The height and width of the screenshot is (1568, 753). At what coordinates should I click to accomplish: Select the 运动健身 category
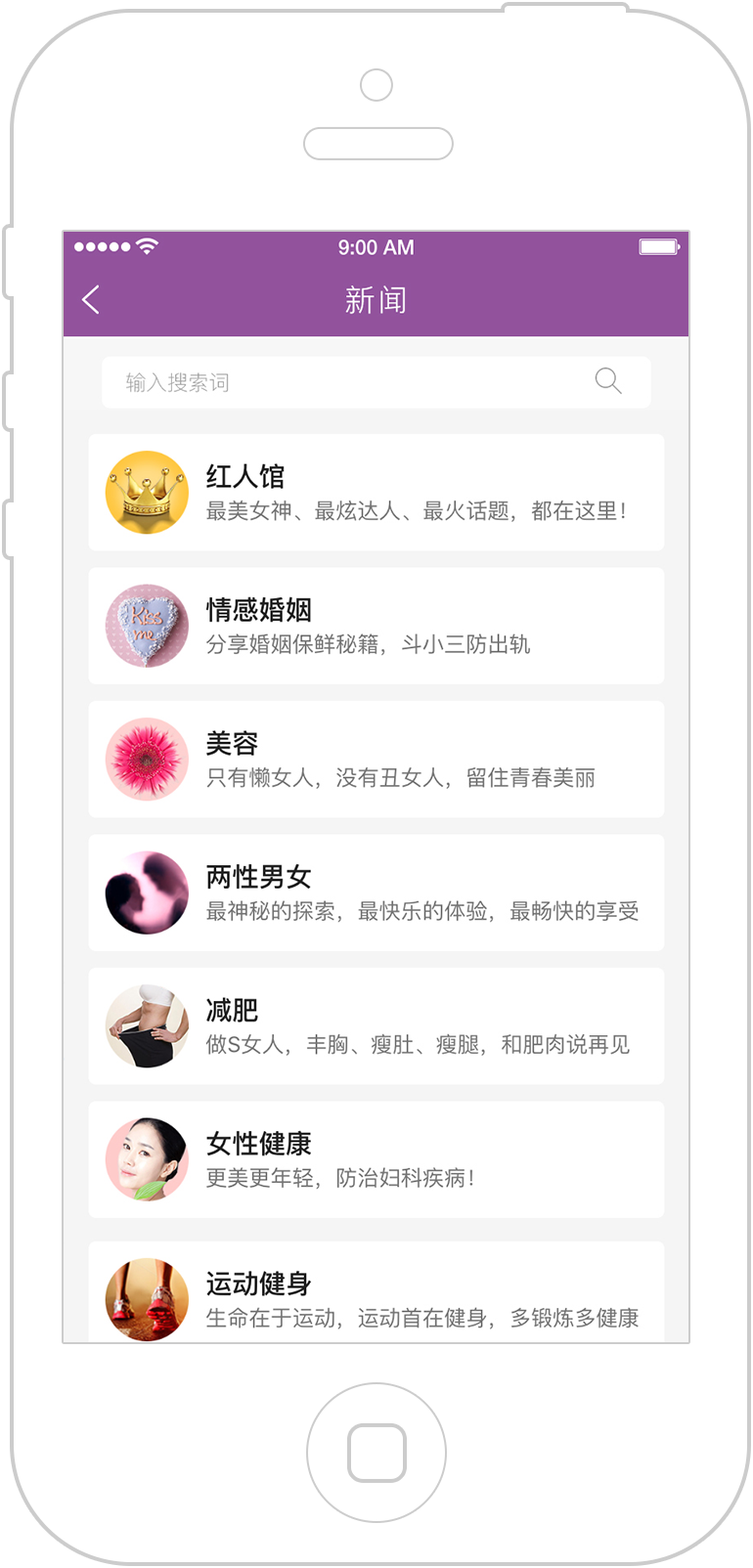click(x=376, y=1292)
